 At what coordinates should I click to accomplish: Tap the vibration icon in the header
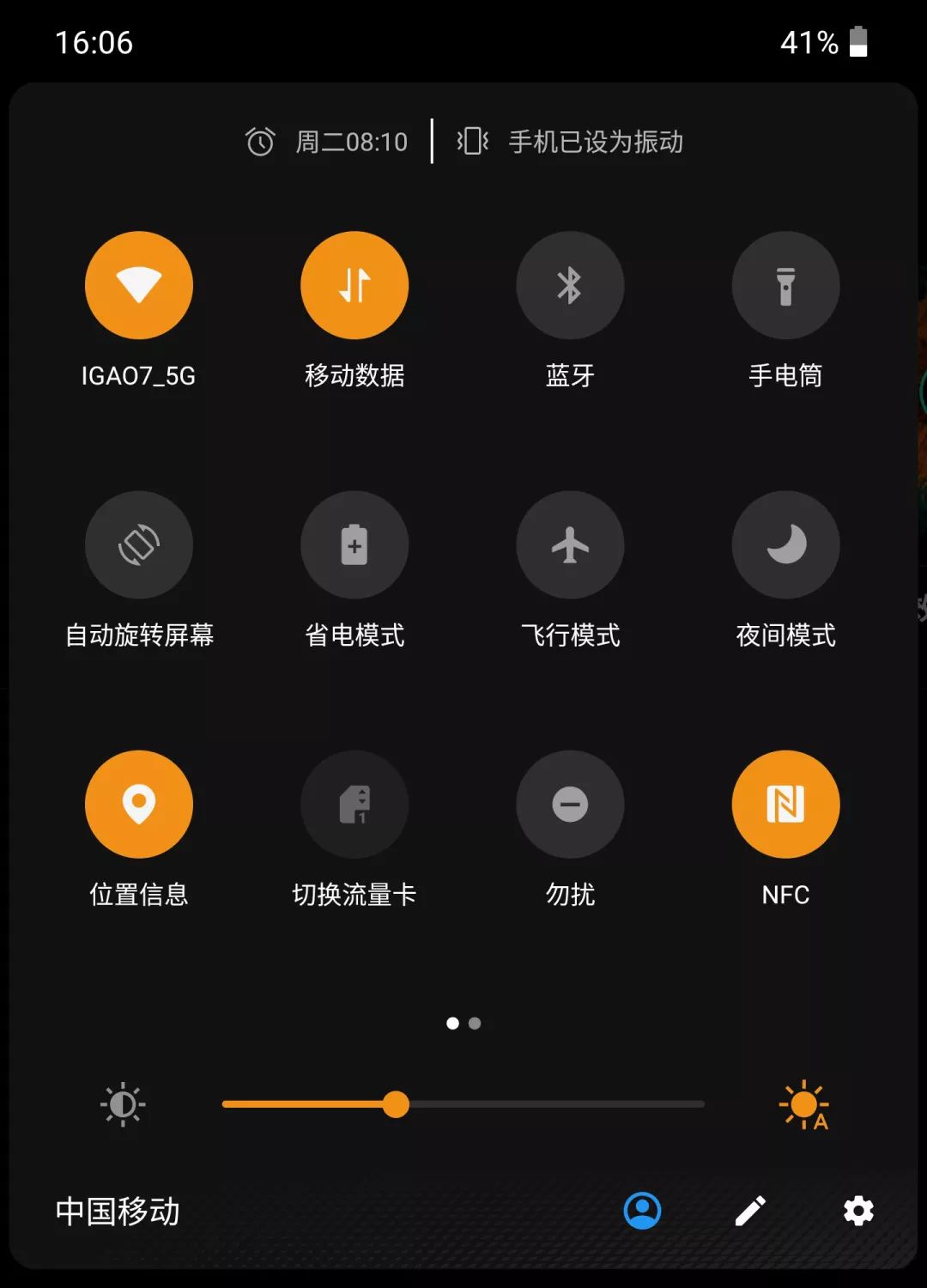coord(473,141)
